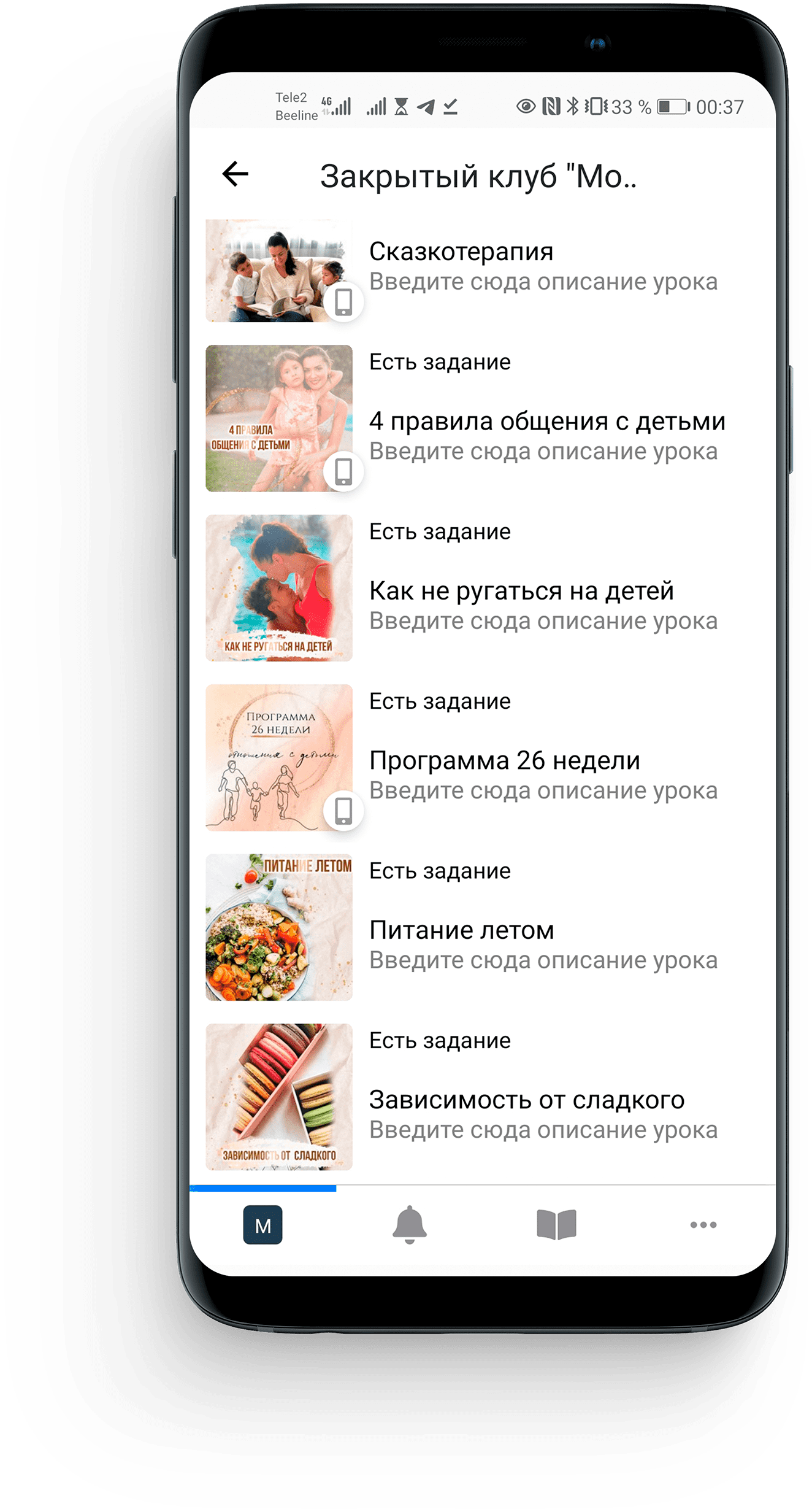Open lesson Как не ругаться на детей
Screen dimensions: 812x1509
pos(521,591)
